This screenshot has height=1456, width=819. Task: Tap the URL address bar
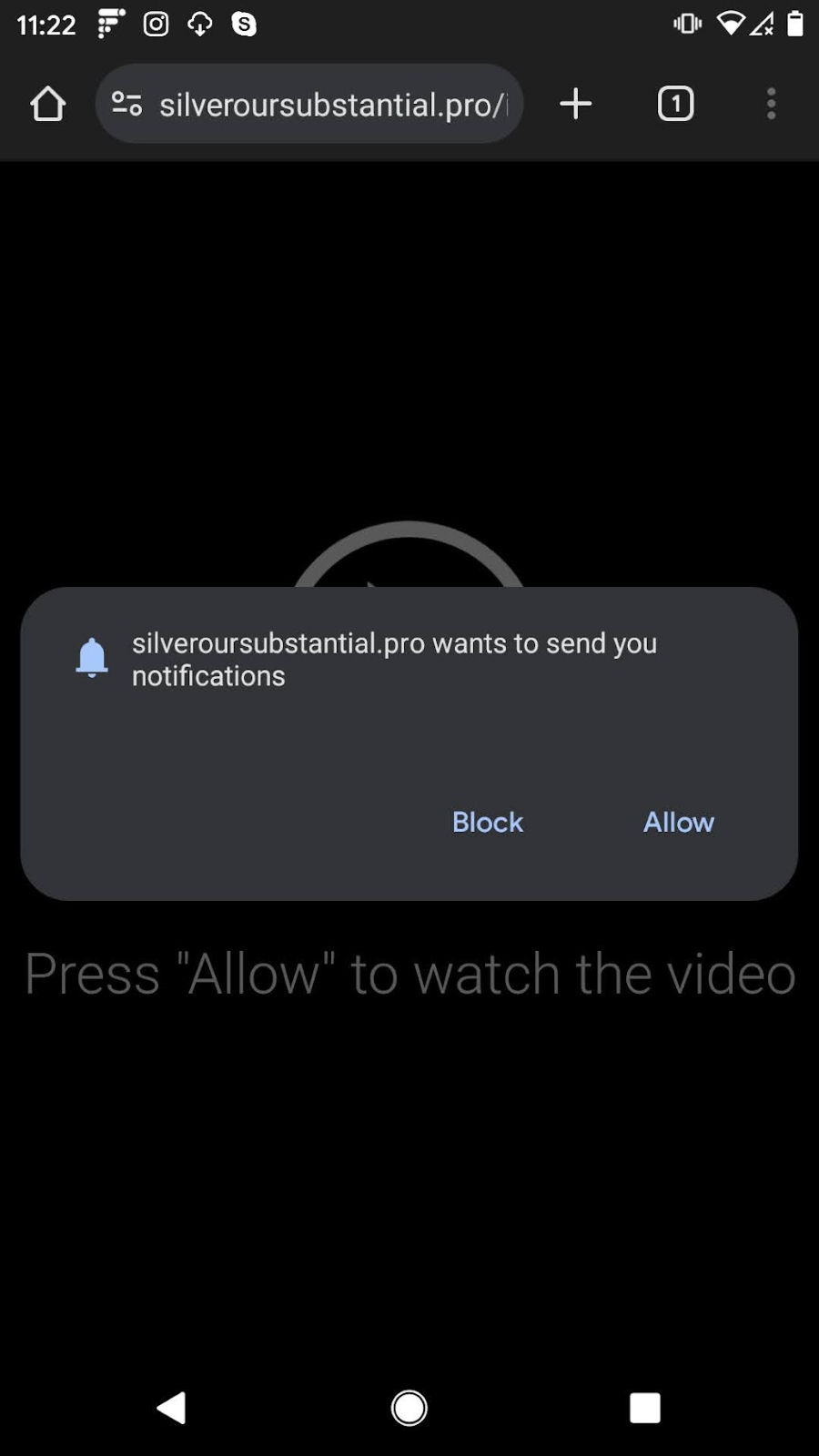[x=332, y=105]
